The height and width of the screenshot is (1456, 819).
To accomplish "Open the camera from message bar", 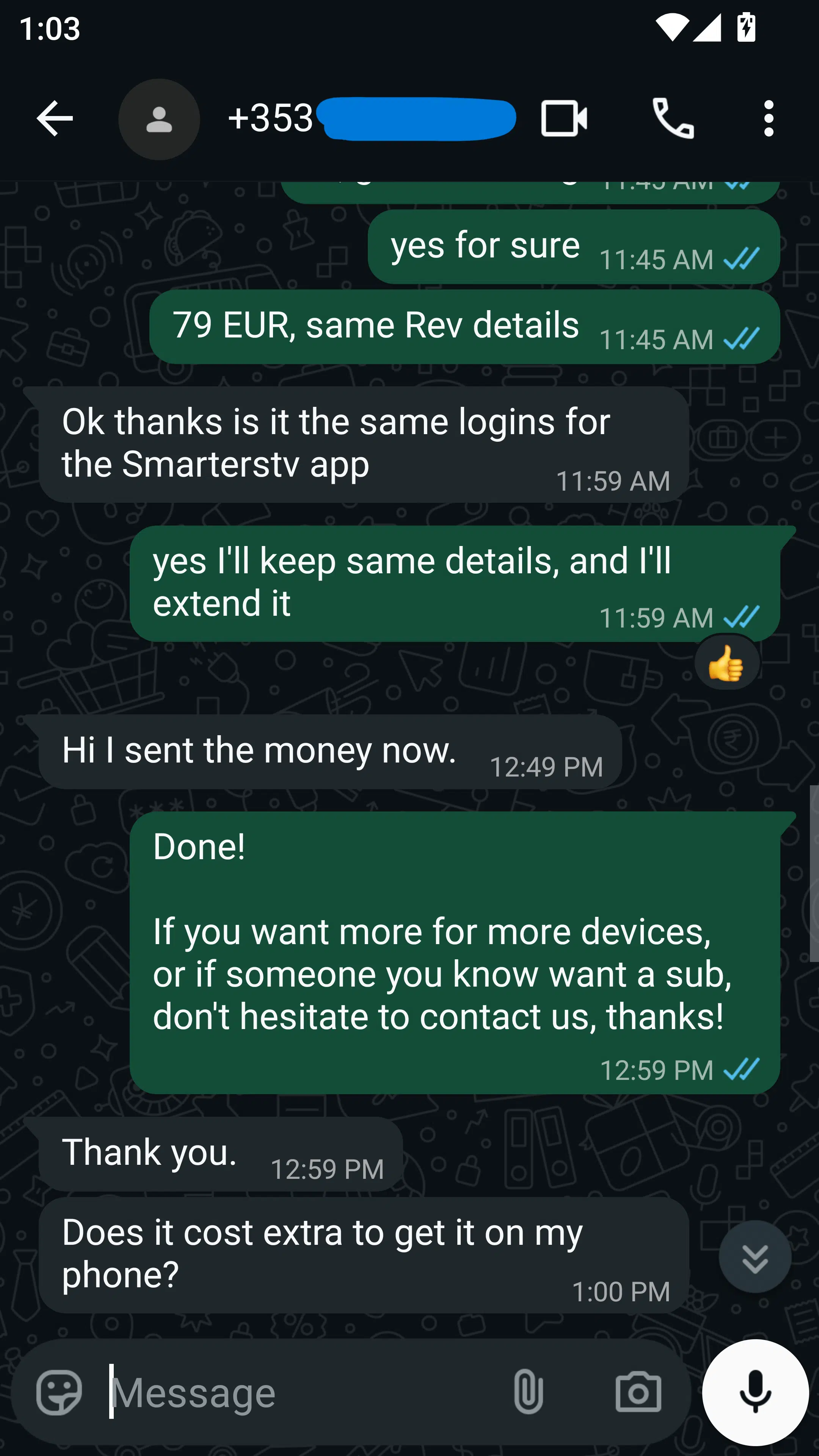I will pos(638,1392).
